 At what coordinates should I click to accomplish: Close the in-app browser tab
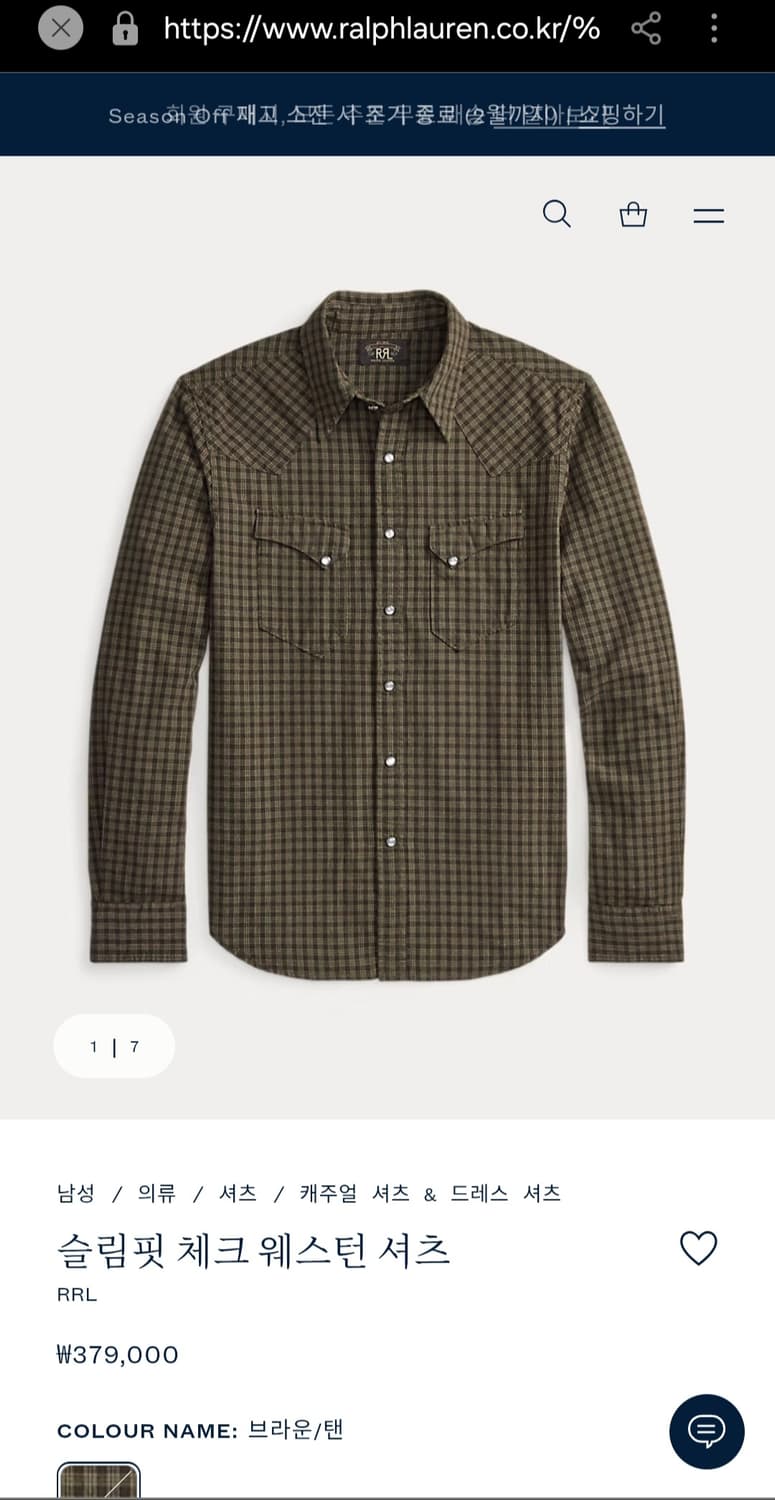click(x=61, y=28)
